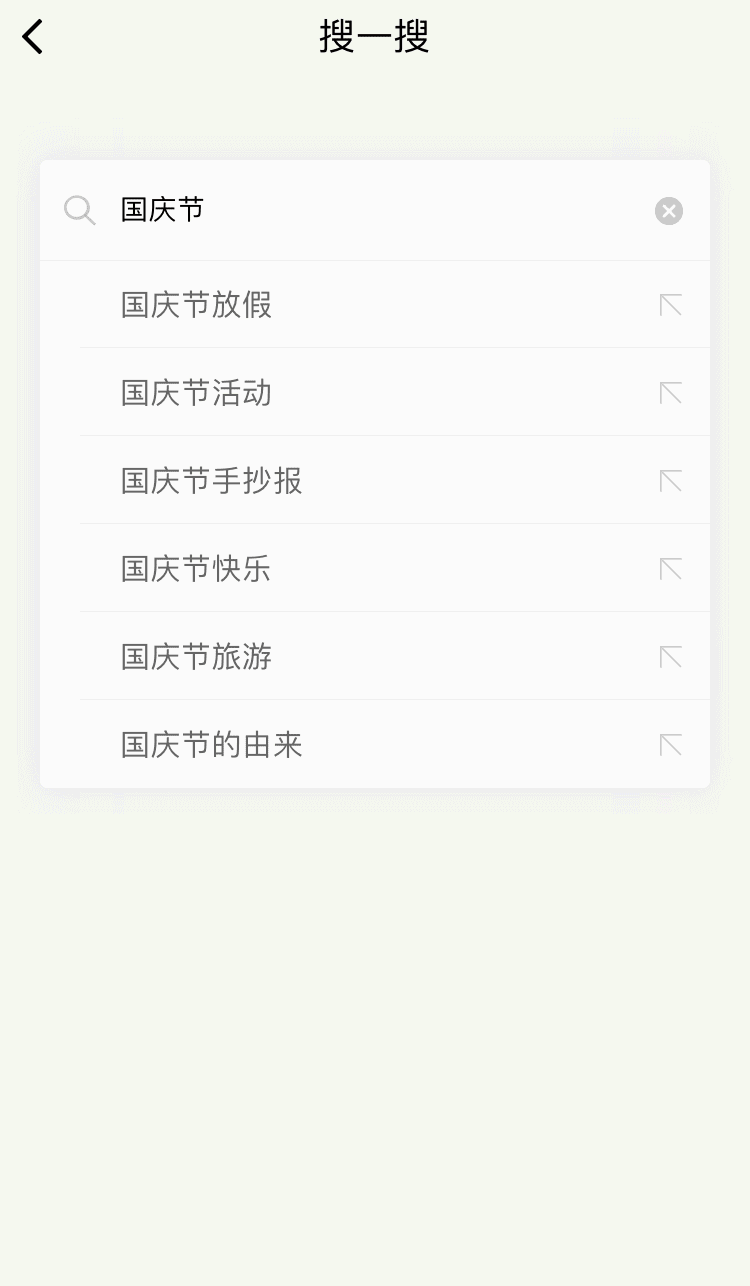Select the first suggestion in the list
Viewport: 750px width, 1286px height.
196,304
